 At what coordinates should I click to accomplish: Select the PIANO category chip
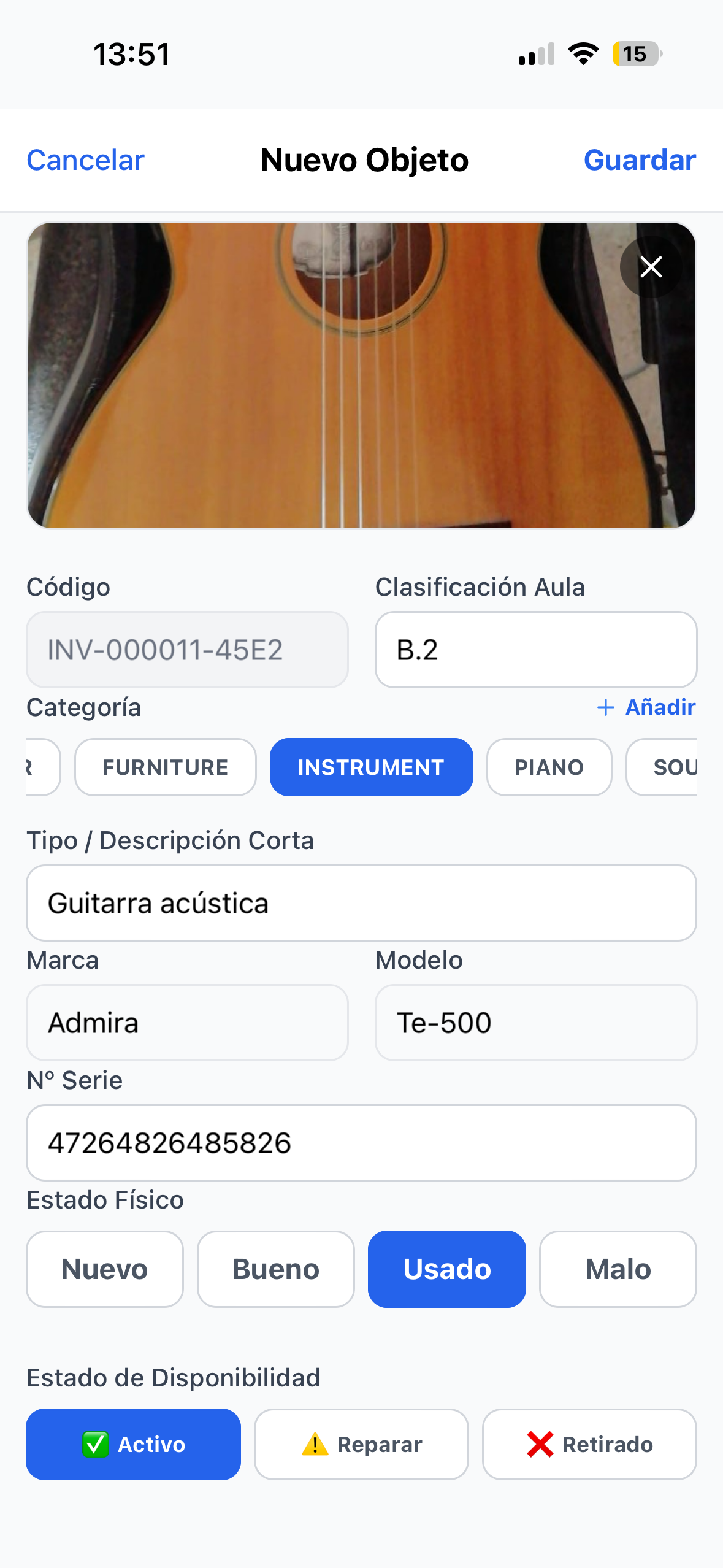point(548,766)
